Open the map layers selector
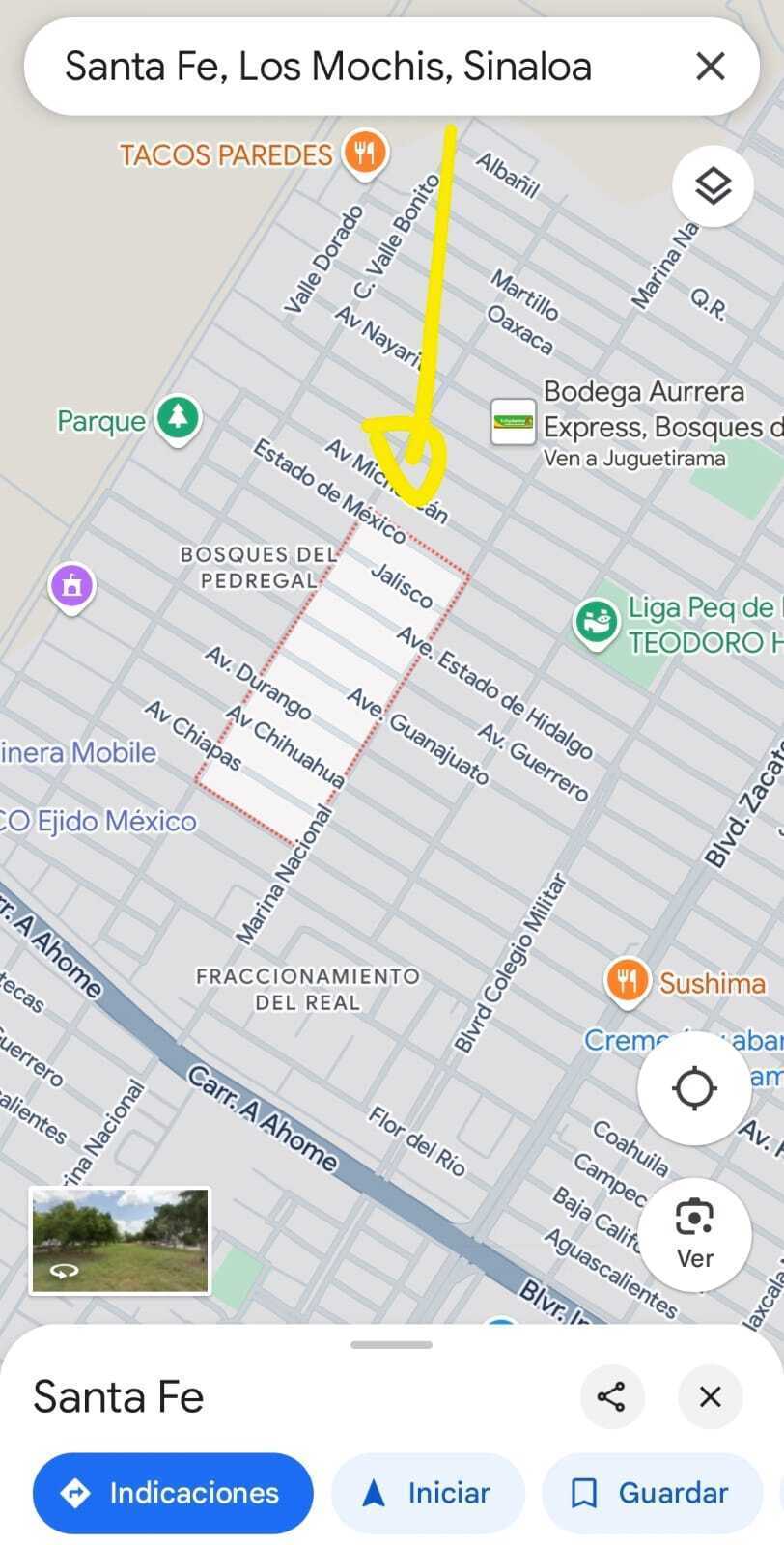This screenshot has width=784, height=1545. (713, 186)
